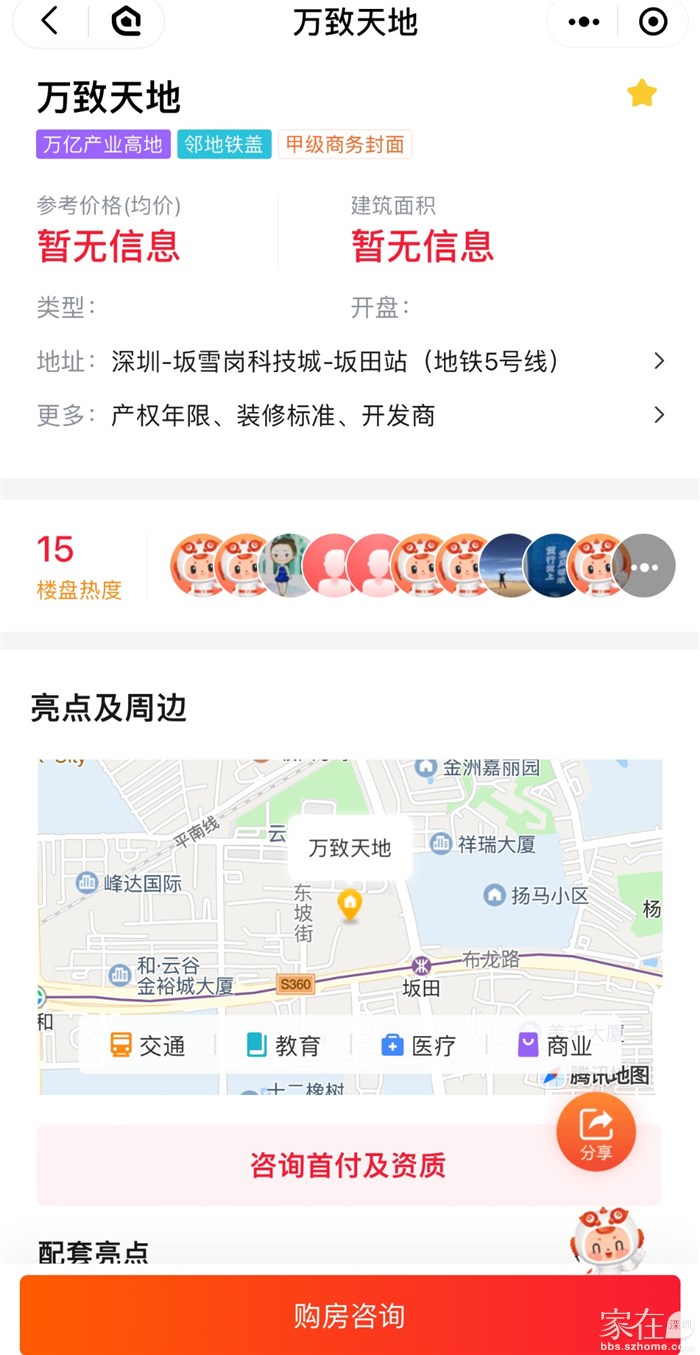The width and height of the screenshot is (700, 1355).
Task: Expand the 更多 row with property details
Action: (x=350, y=415)
